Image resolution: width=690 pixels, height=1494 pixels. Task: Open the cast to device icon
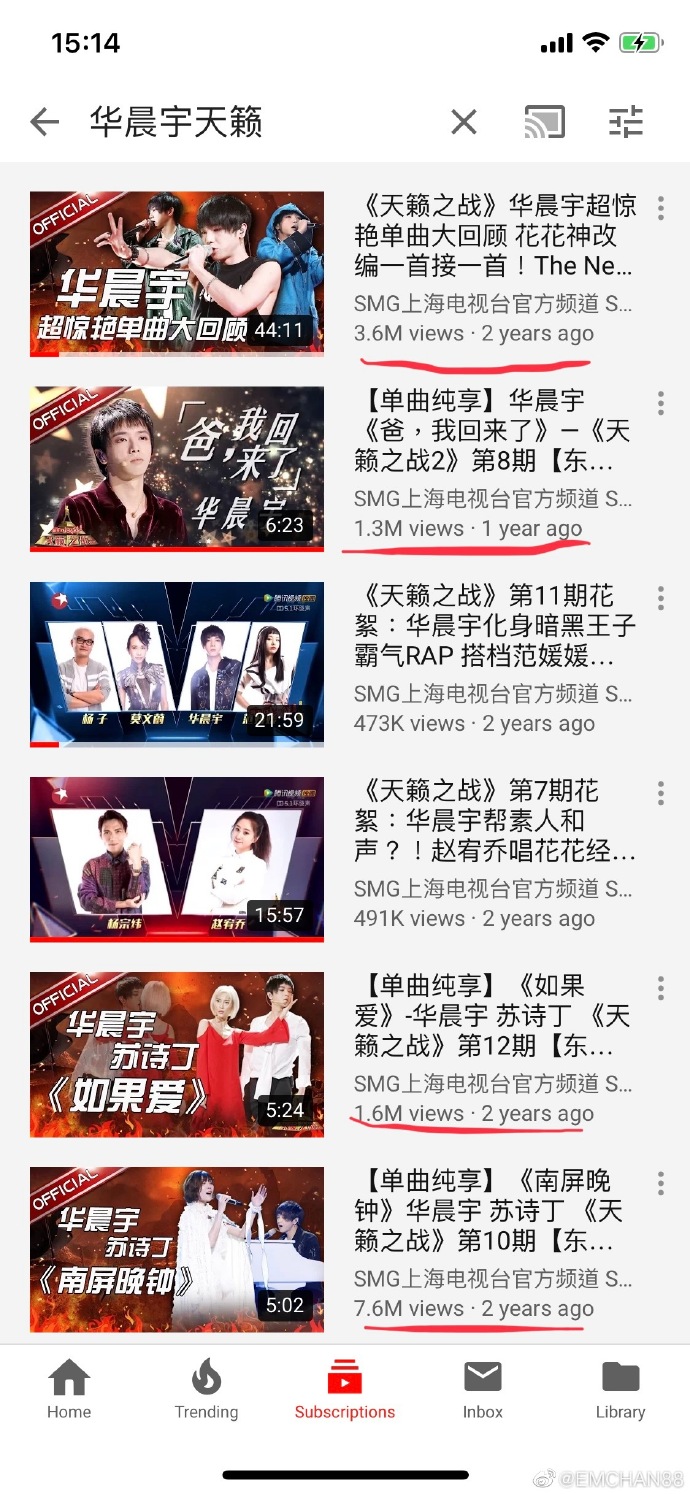click(x=545, y=123)
